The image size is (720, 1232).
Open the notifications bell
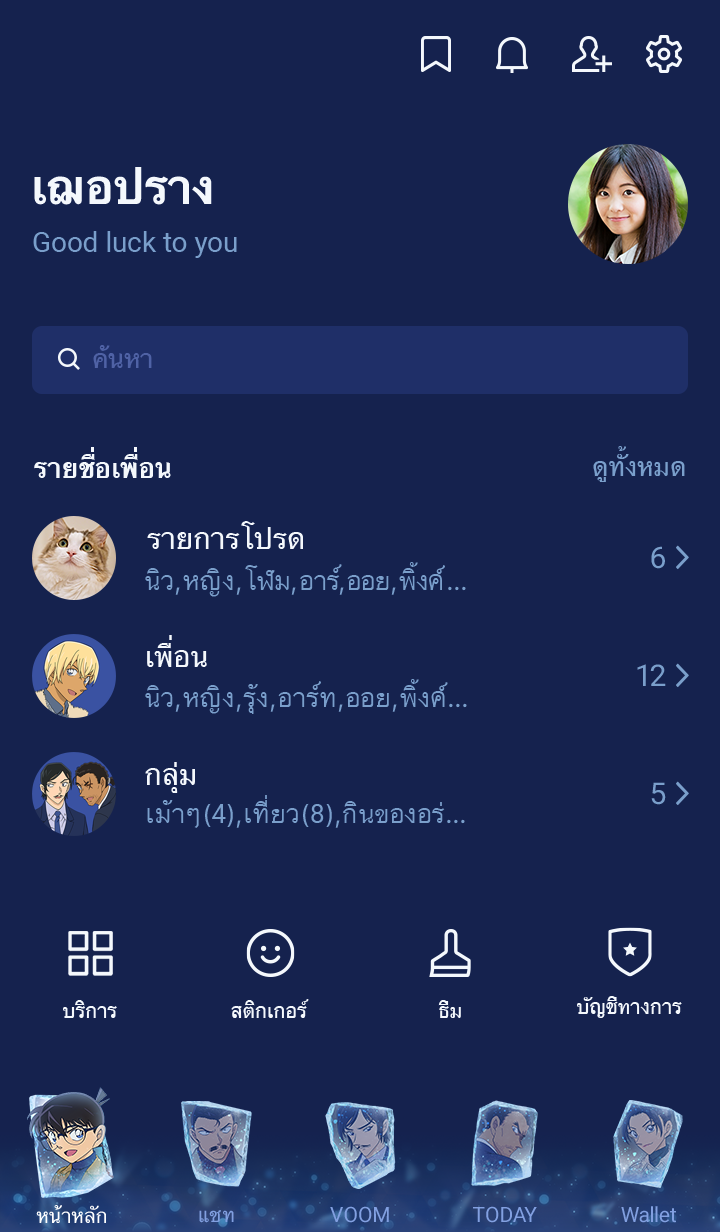tap(512, 55)
